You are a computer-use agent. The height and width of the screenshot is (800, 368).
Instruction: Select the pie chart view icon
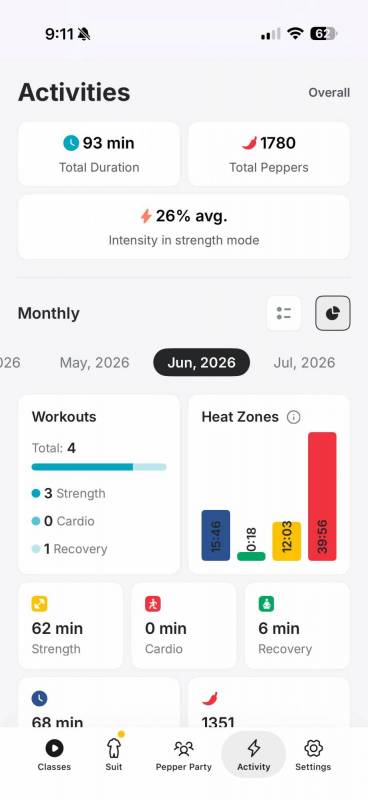[333, 313]
